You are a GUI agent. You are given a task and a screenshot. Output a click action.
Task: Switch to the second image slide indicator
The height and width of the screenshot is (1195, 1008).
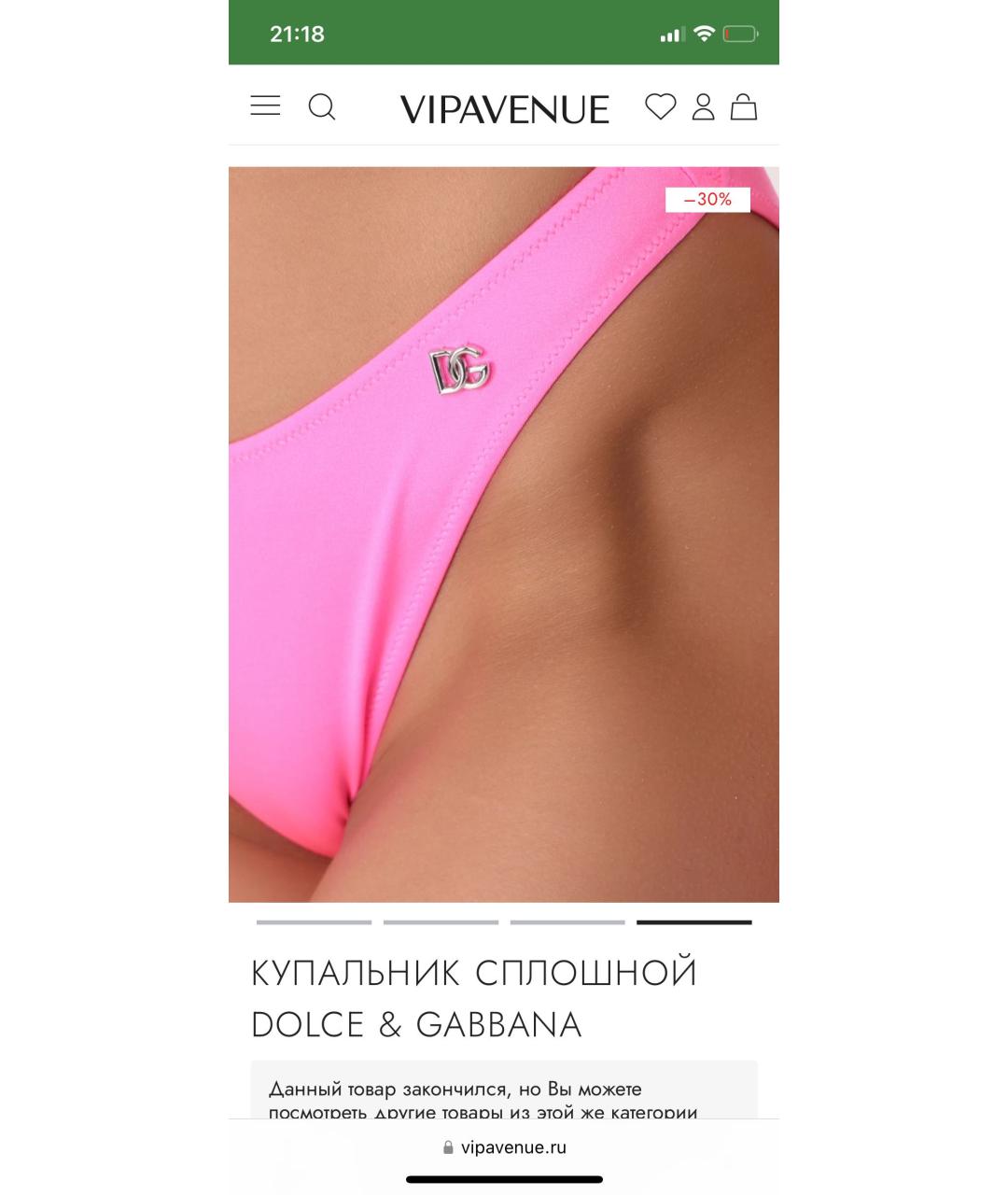[440, 922]
